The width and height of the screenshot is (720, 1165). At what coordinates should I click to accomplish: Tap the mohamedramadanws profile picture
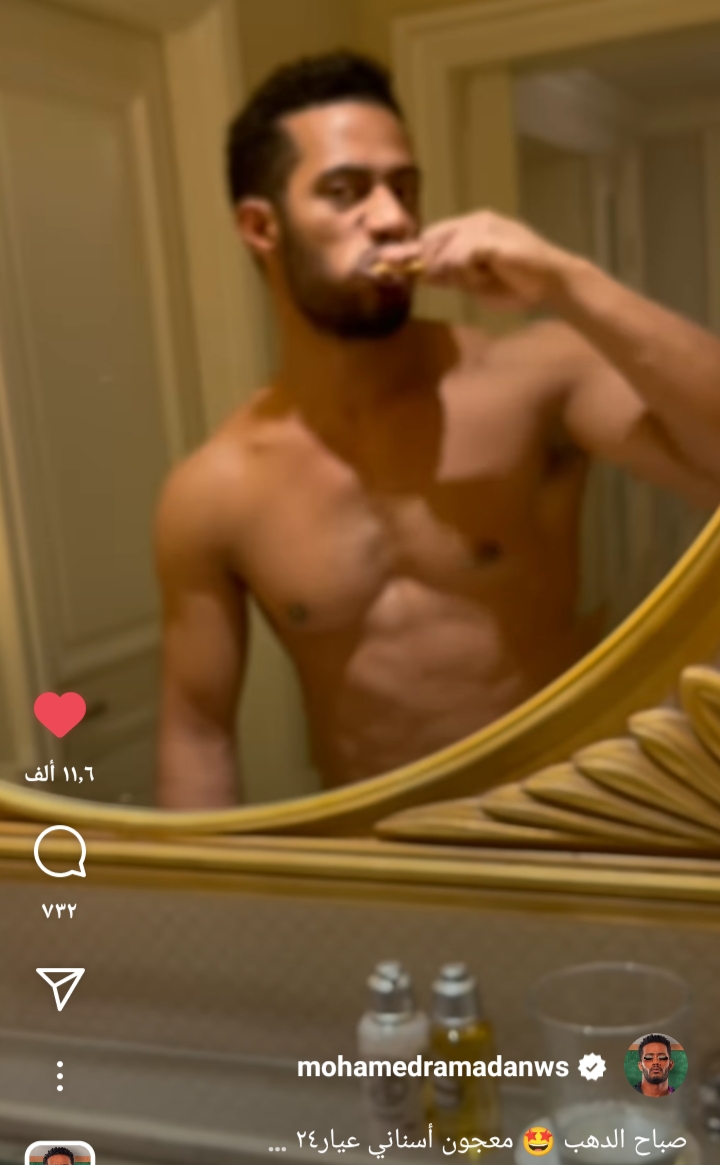tap(656, 1065)
